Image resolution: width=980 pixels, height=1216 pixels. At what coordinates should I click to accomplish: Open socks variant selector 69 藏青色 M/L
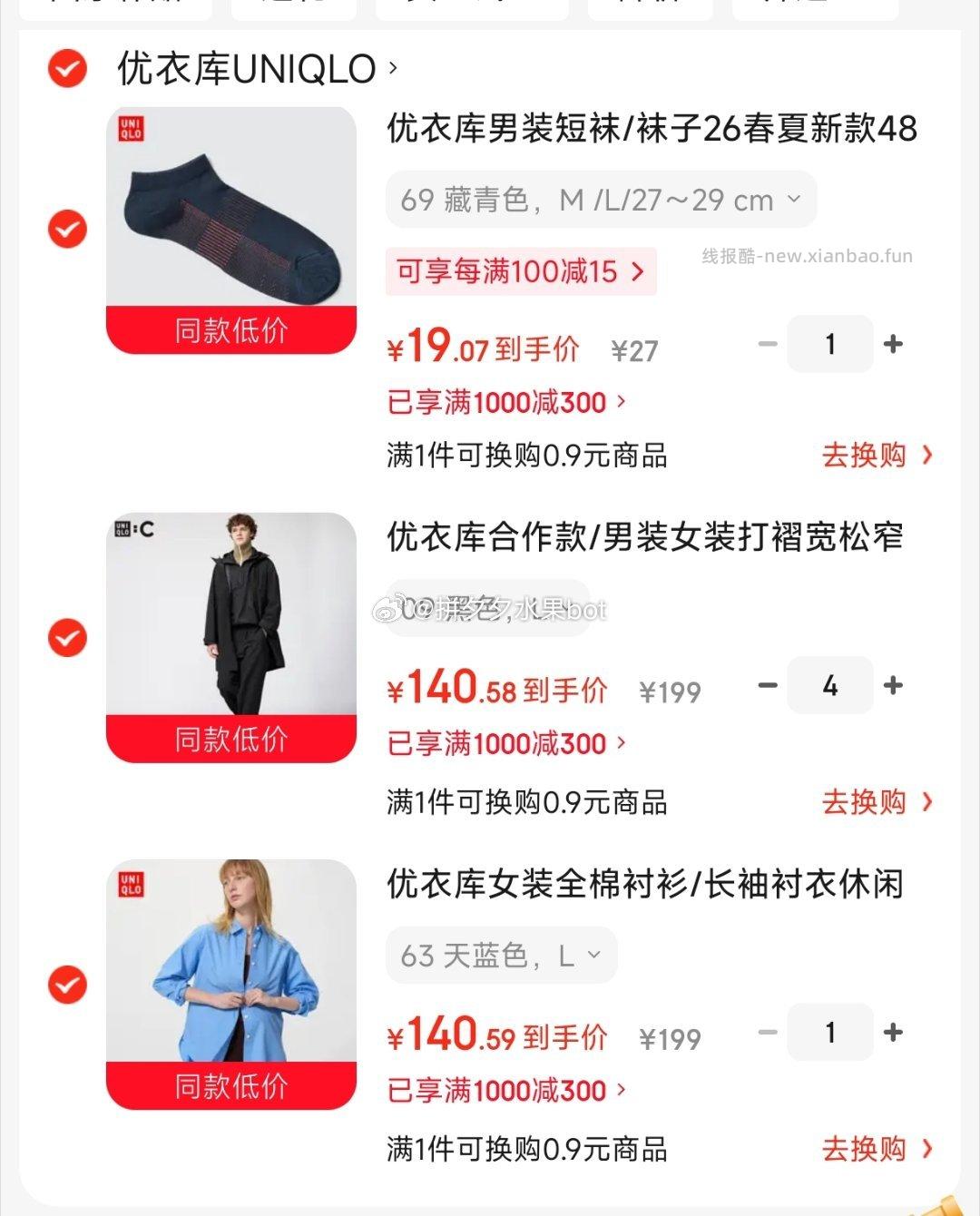pos(599,199)
